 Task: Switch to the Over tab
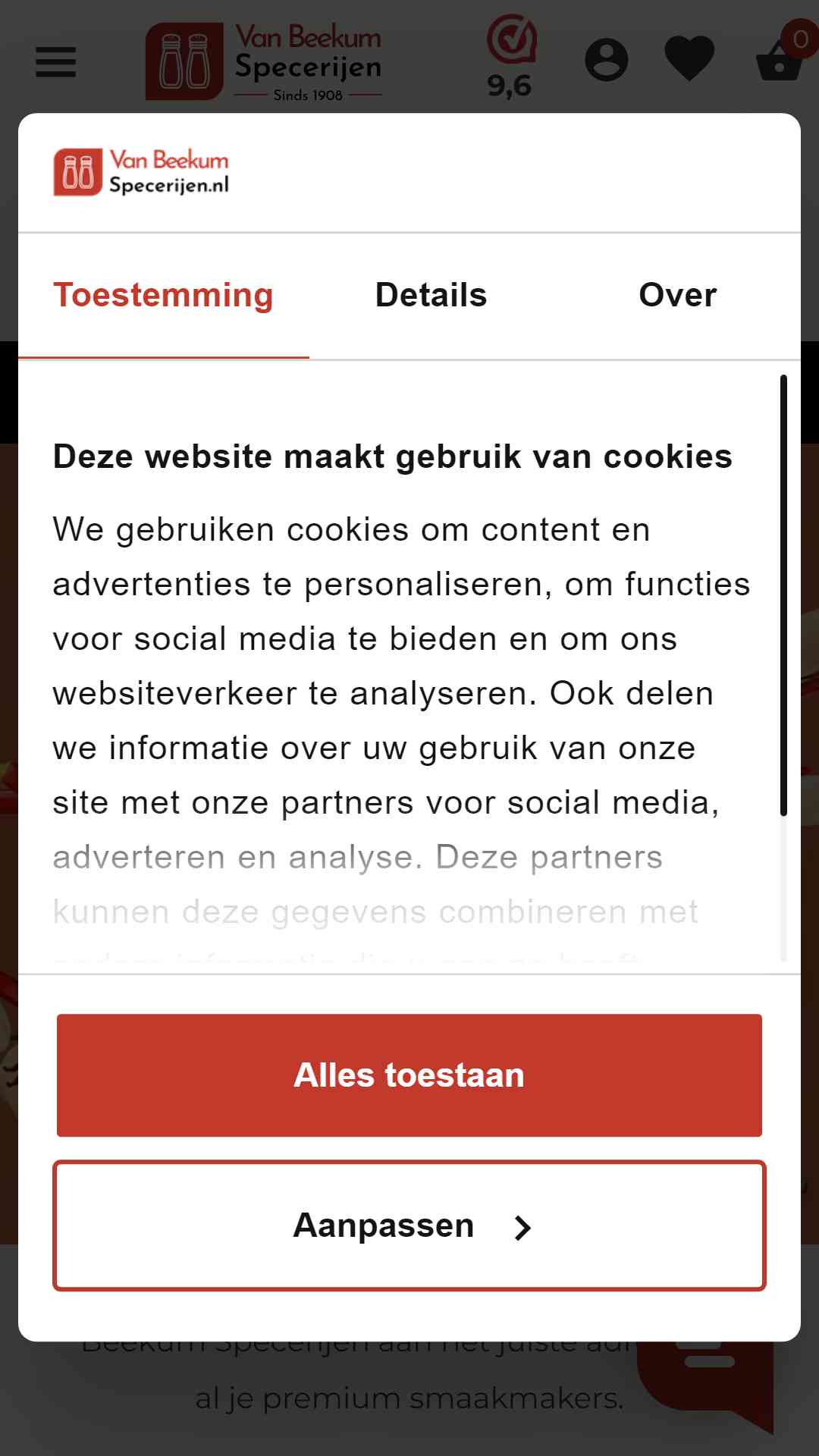click(677, 296)
